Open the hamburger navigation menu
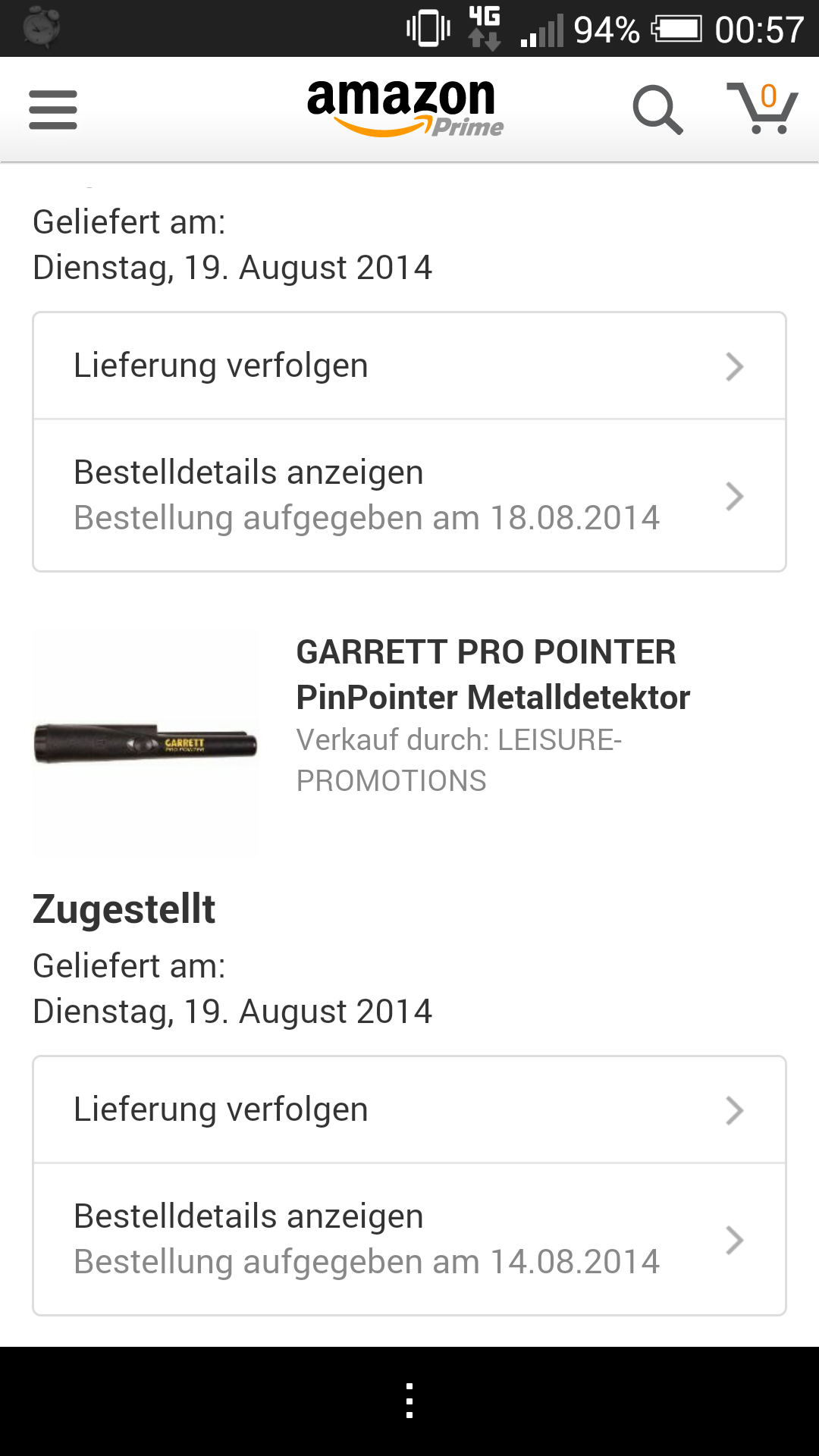This screenshot has height=1456, width=819. pos(53,110)
